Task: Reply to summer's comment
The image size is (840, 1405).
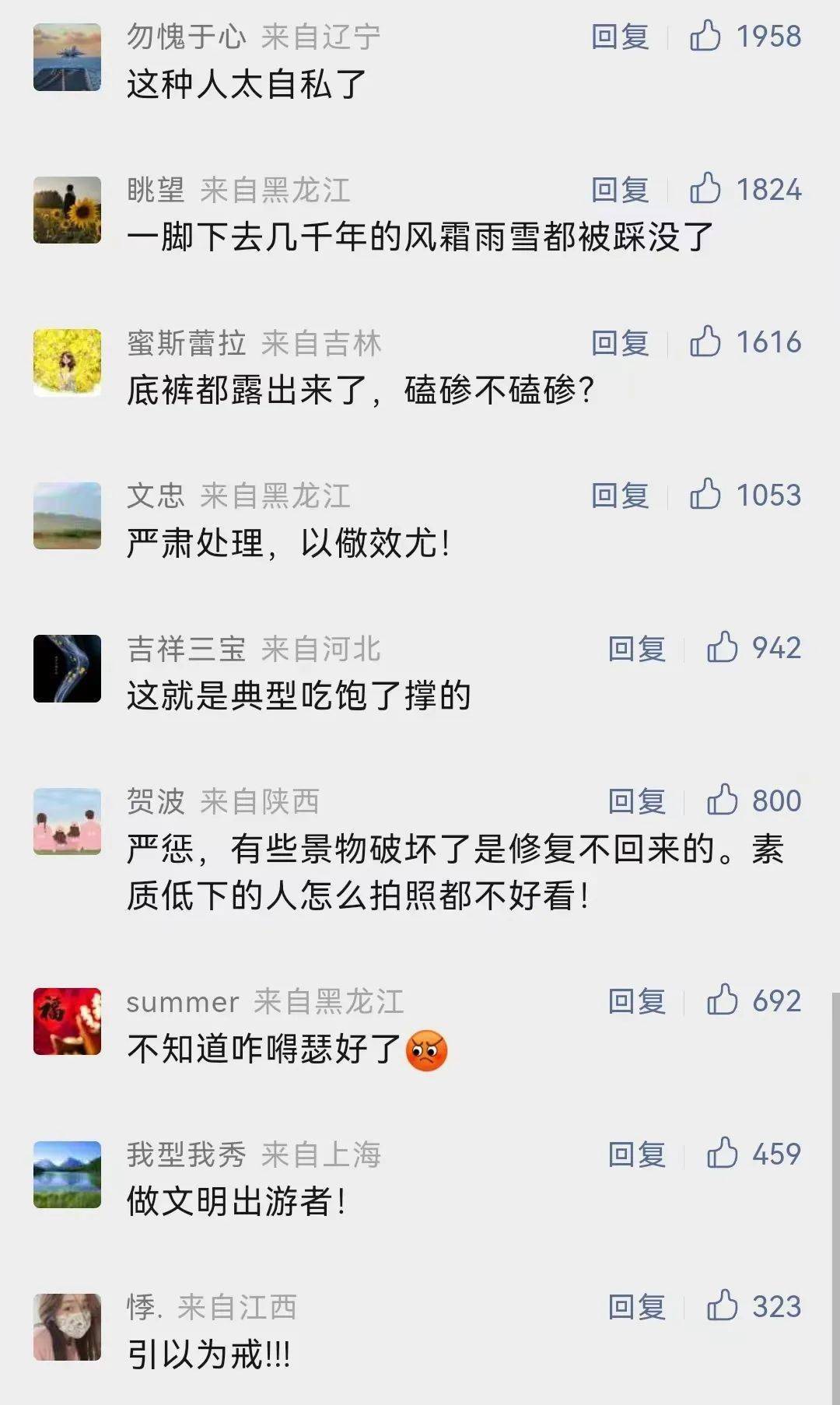Action: pyautogui.click(x=637, y=1001)
